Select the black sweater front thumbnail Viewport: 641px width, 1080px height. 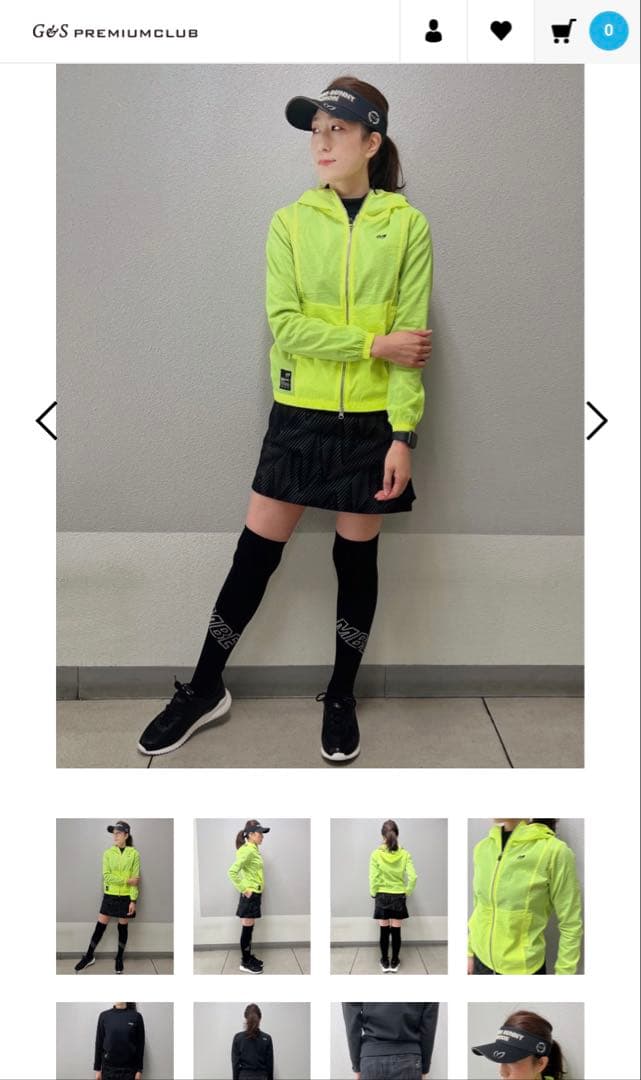point(114,1040)
